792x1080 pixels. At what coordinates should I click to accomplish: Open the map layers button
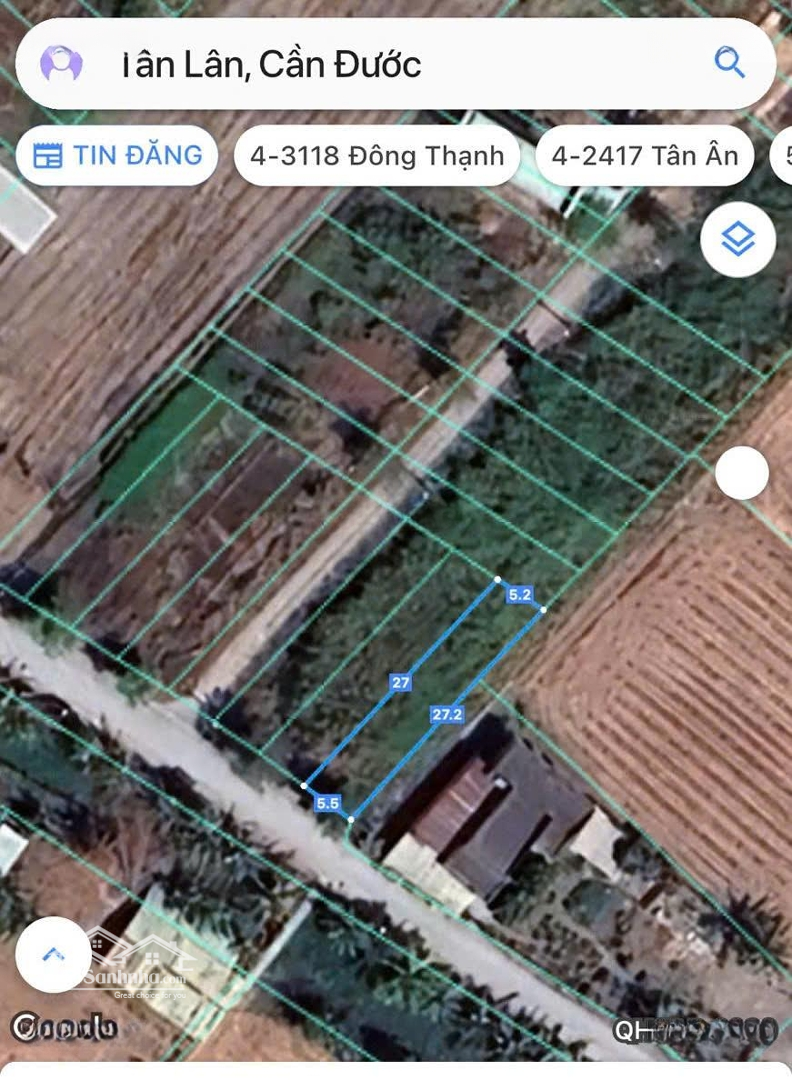pyautogui.click(x=738, y=240)
